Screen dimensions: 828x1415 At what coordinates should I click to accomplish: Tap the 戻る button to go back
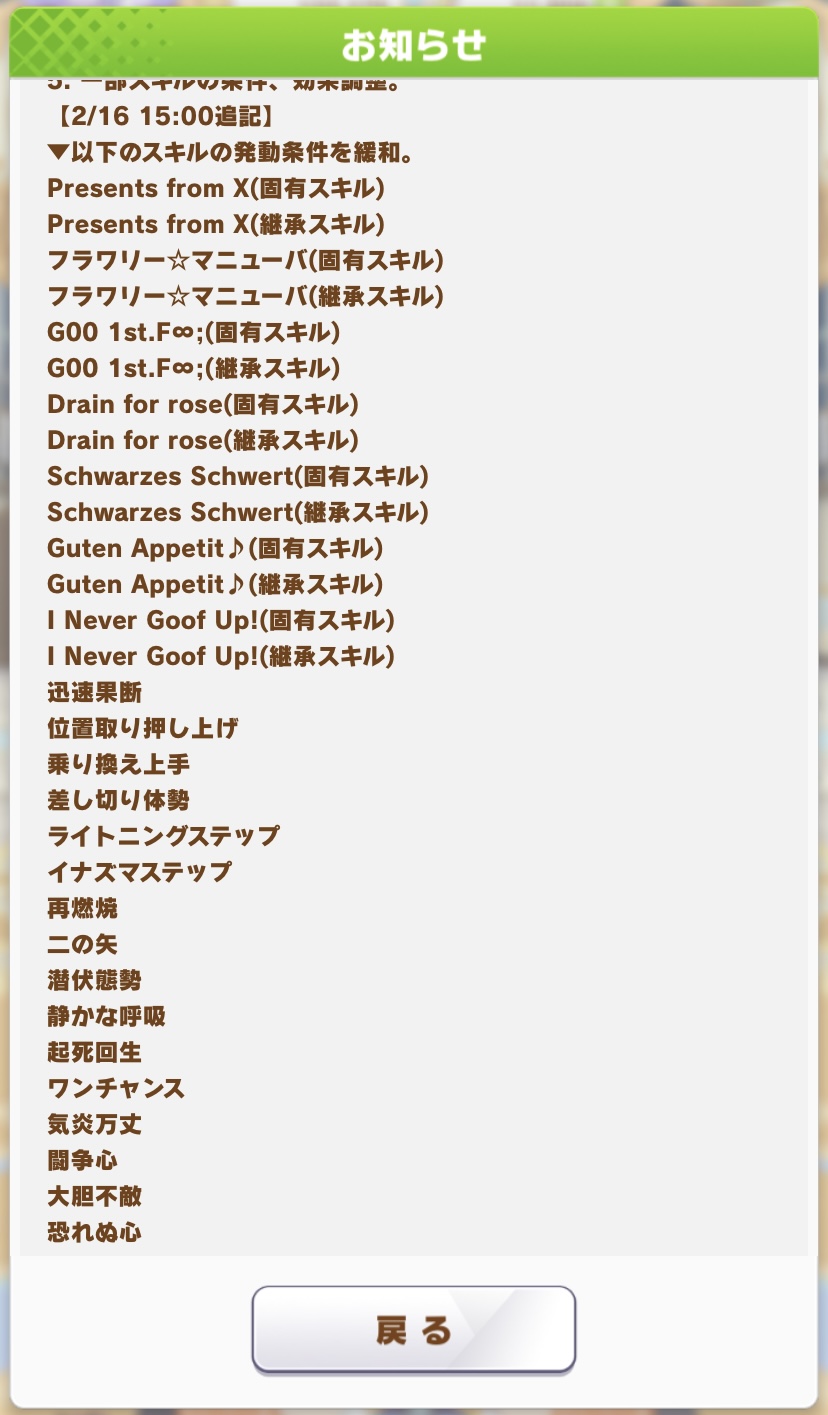(x=413, y=1329)
